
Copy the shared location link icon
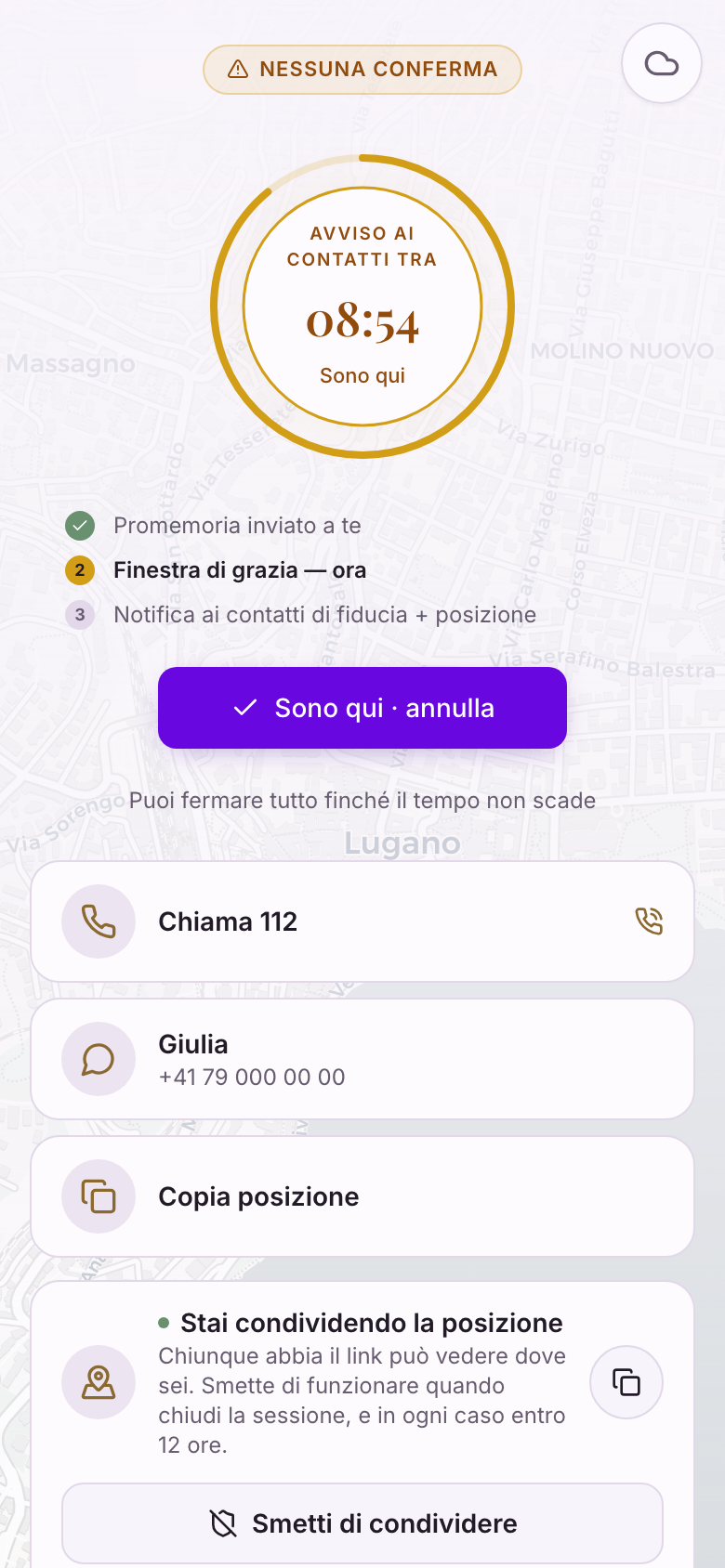(626, 1382)
